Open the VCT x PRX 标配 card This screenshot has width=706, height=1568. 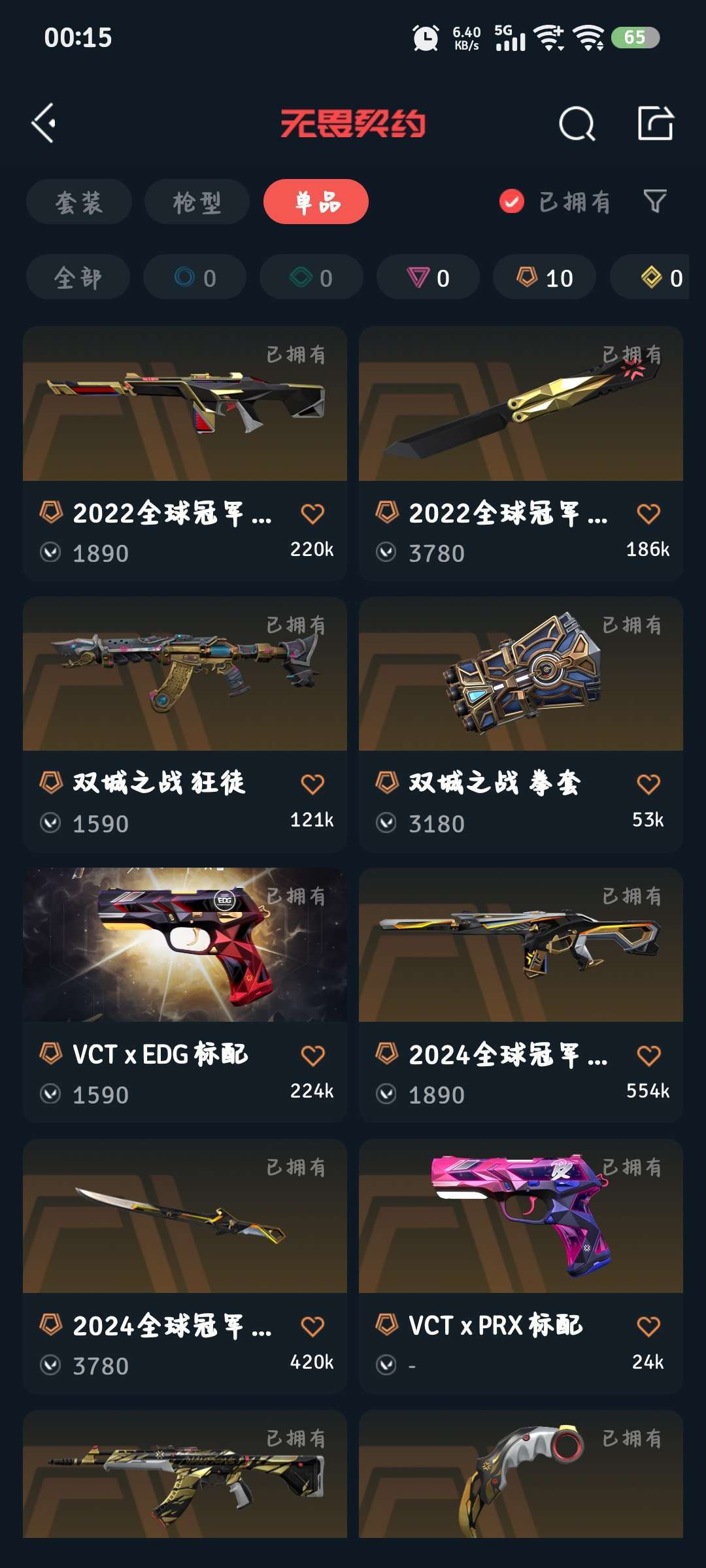coord(521,1266)
